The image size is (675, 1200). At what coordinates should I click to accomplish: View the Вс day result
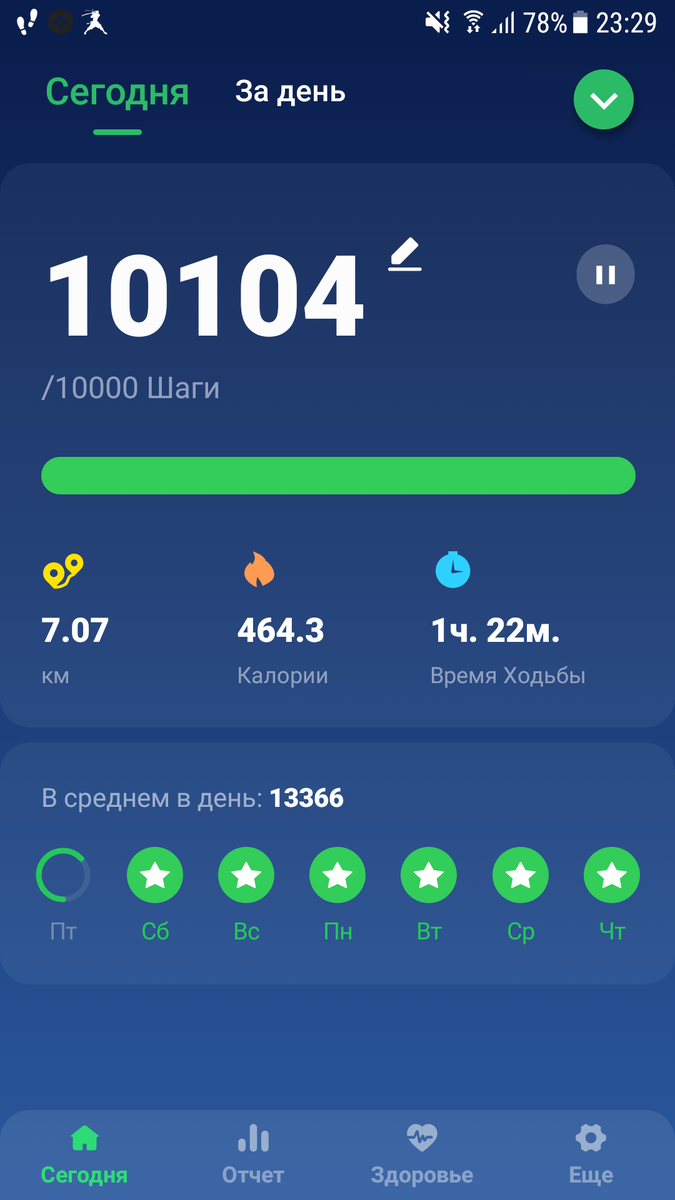246,876
